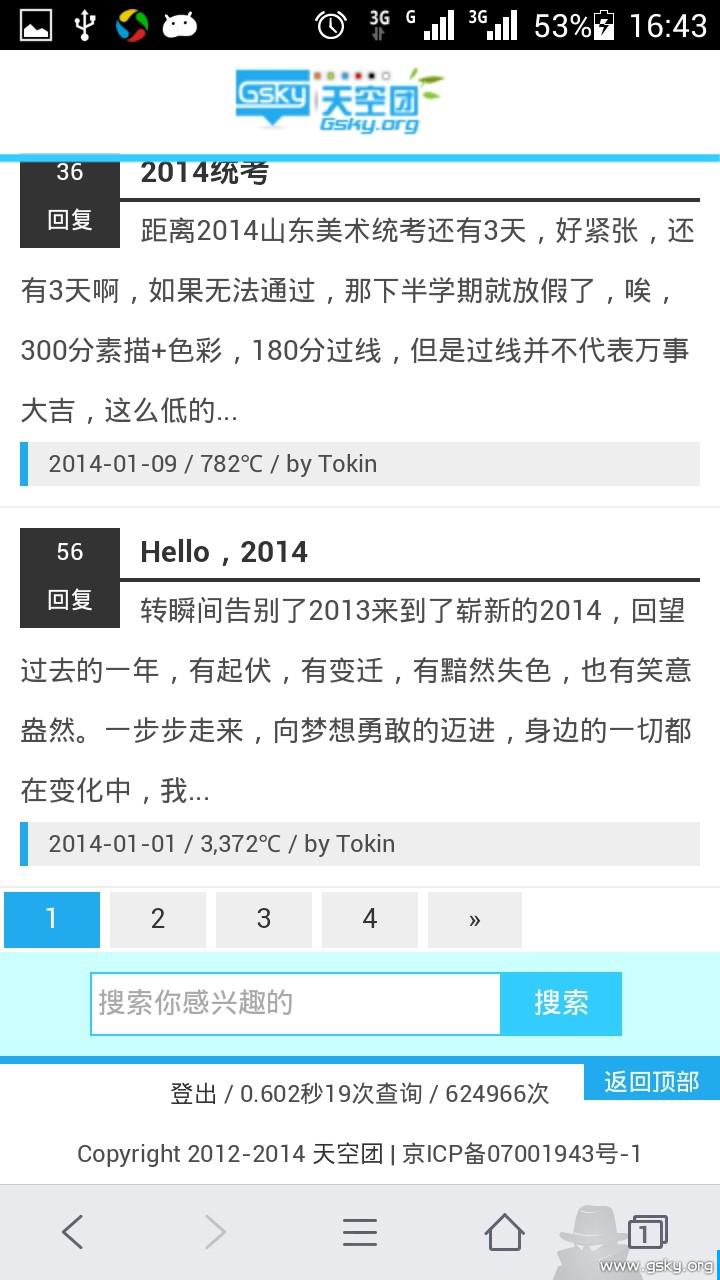Tap 返回顶部 to return to top
The width and height of the screenshot is (720, 1280).
pos(651,1081)
